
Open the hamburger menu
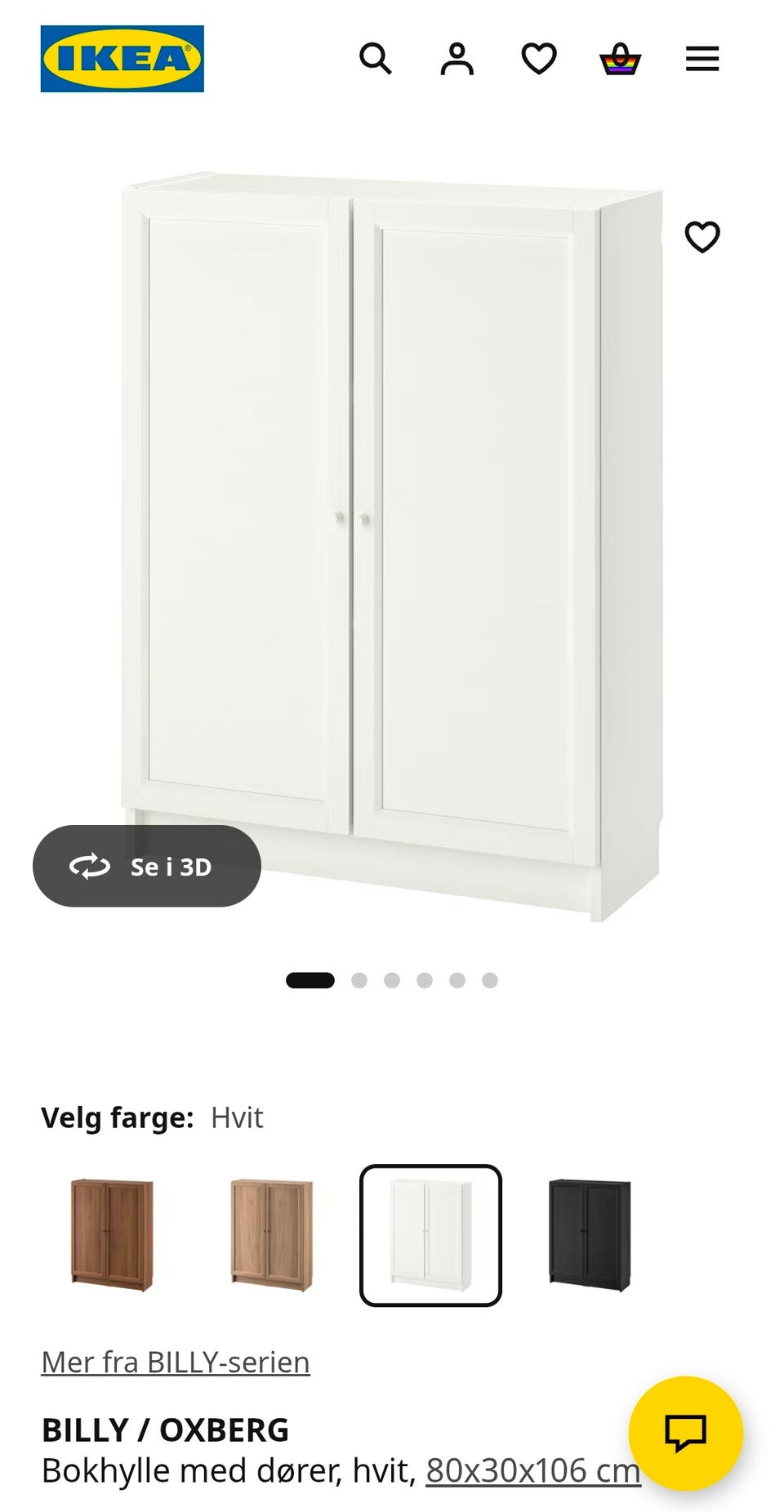[x=702, y=59]
